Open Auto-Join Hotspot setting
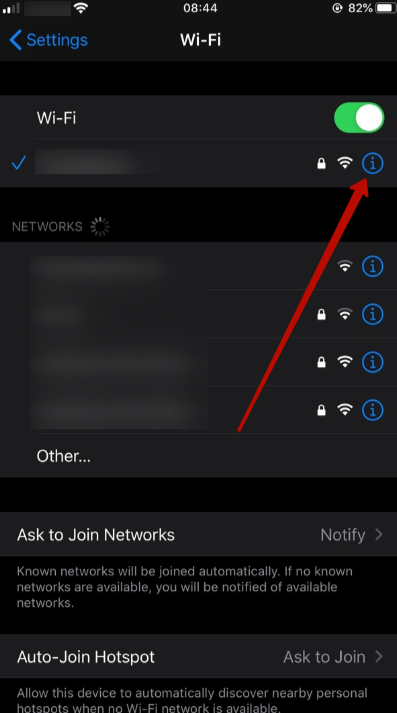 [x=198, y=657]
